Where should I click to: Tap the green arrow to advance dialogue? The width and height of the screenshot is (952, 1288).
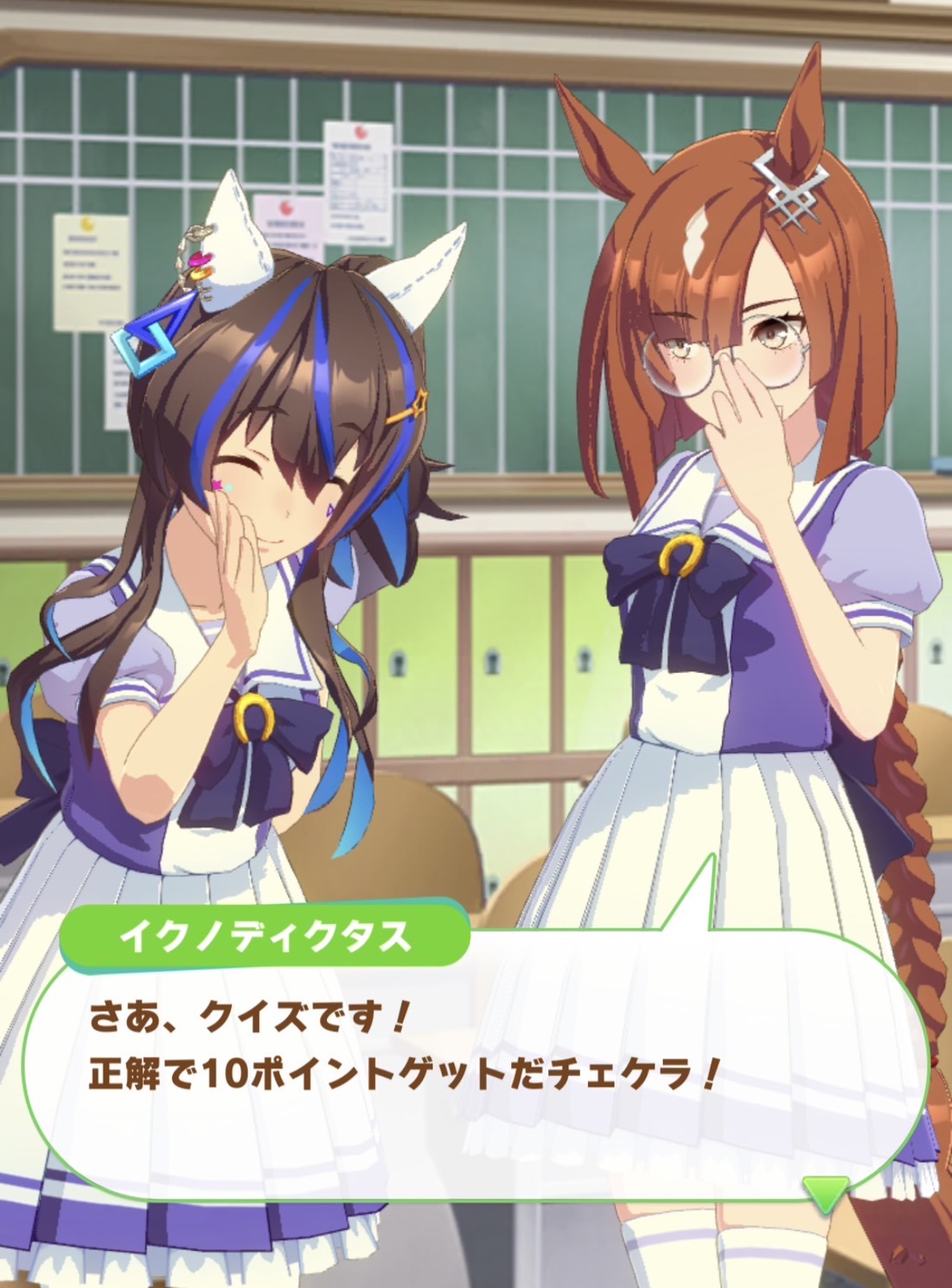coord(825,1193)
